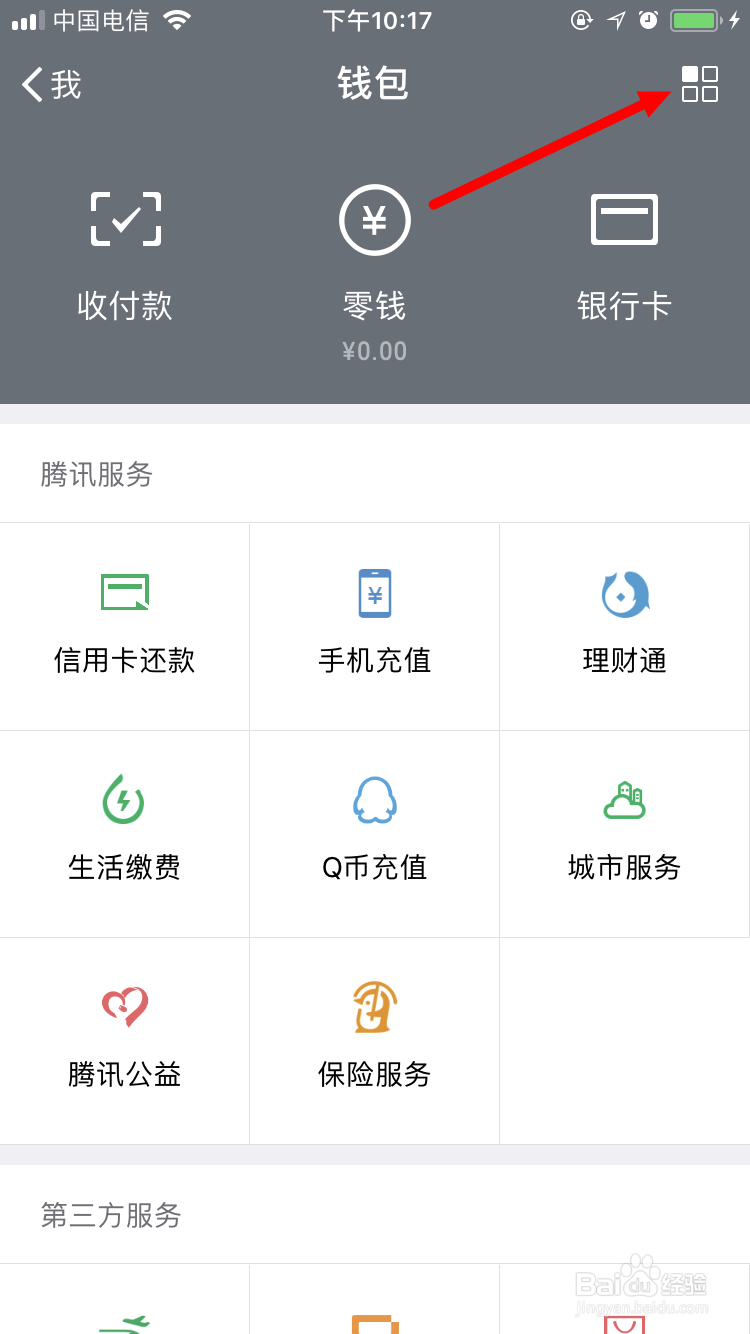Screen dimensions: 750x1334
Task: Select 信用卡还款 service
Action: tap(125, 627)
